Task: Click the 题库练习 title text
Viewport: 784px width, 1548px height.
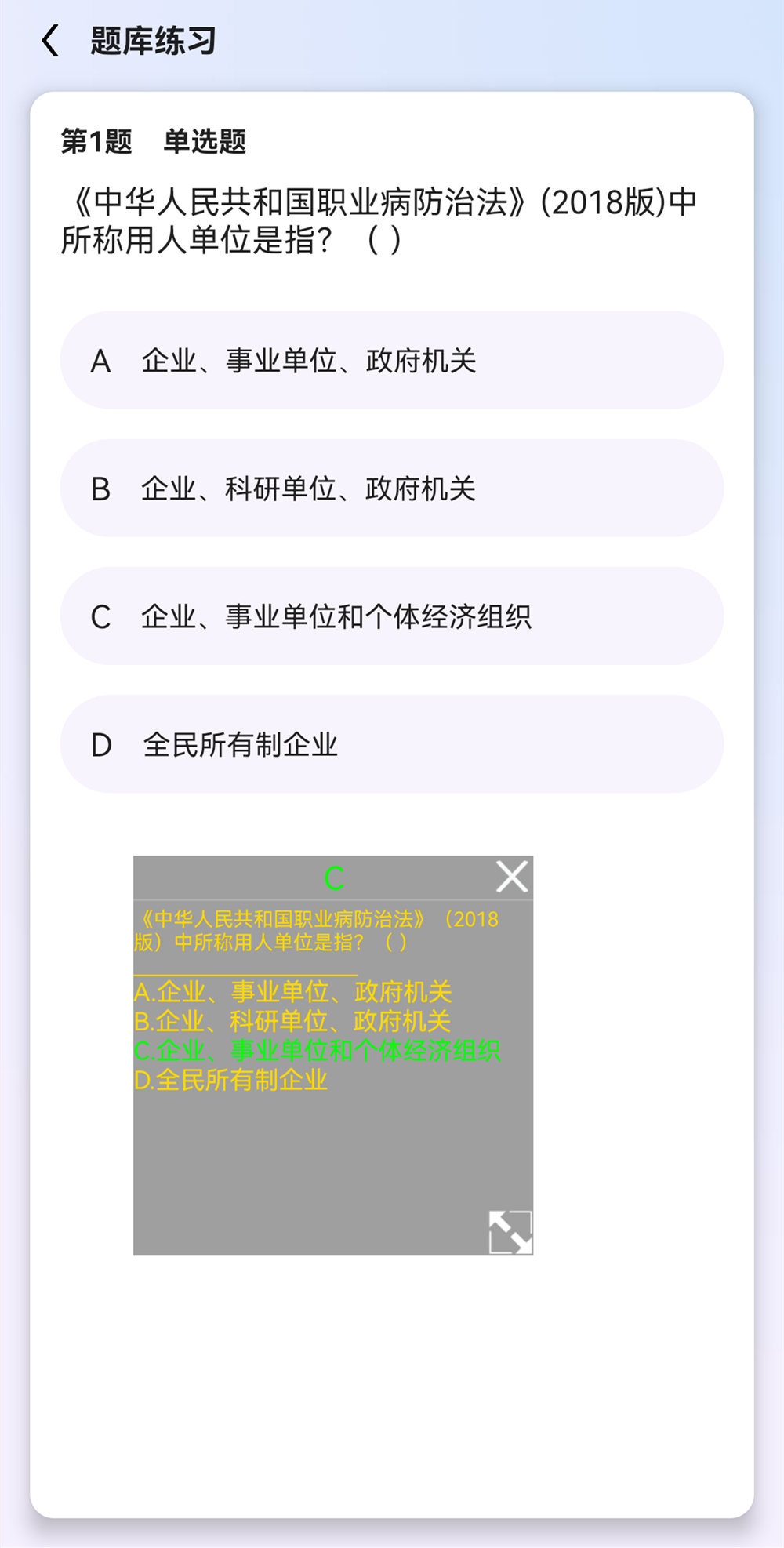Action: tap(150, 38)
